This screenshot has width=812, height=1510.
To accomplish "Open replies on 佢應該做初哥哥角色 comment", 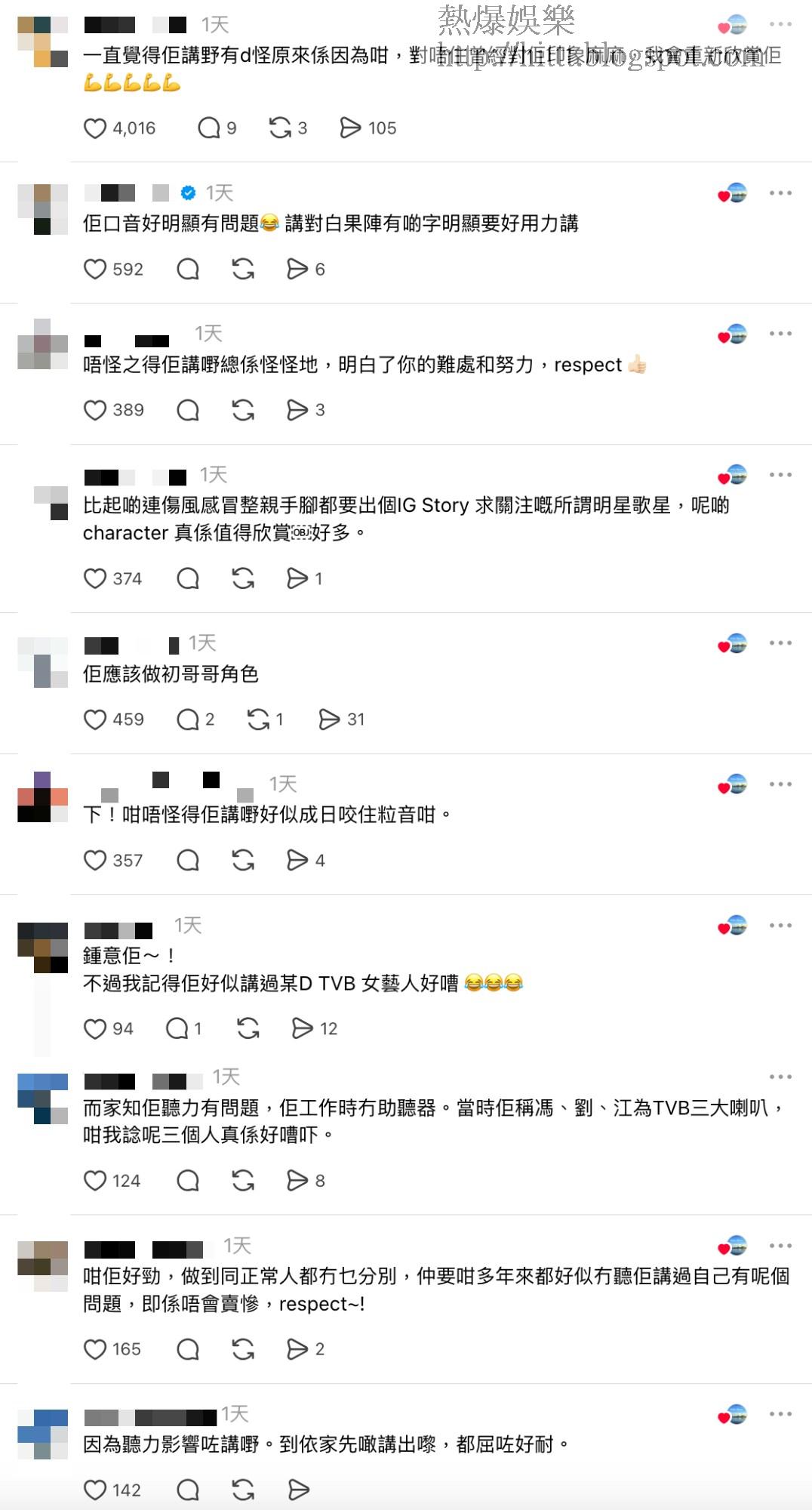I will 188,720.
